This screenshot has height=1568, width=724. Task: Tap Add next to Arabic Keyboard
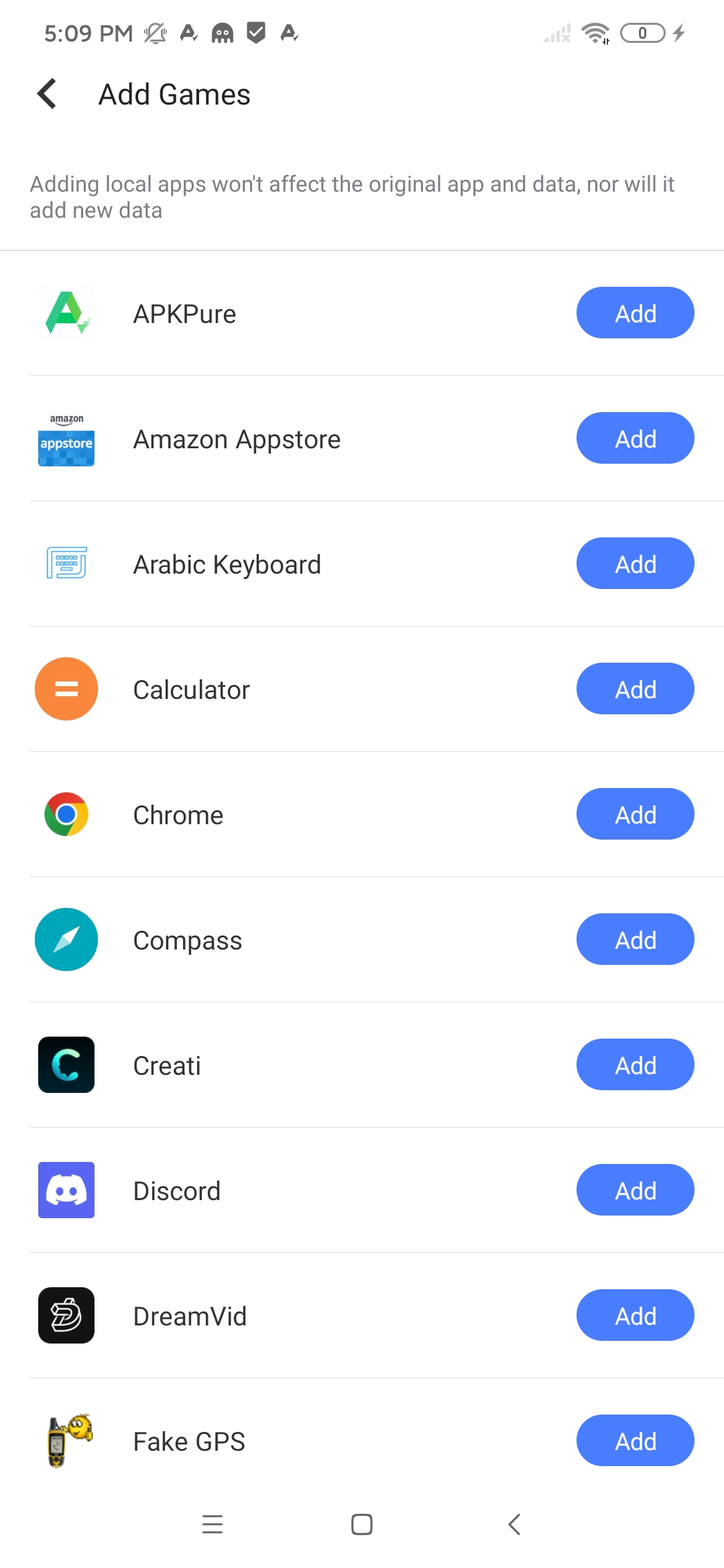click(635, 564)
